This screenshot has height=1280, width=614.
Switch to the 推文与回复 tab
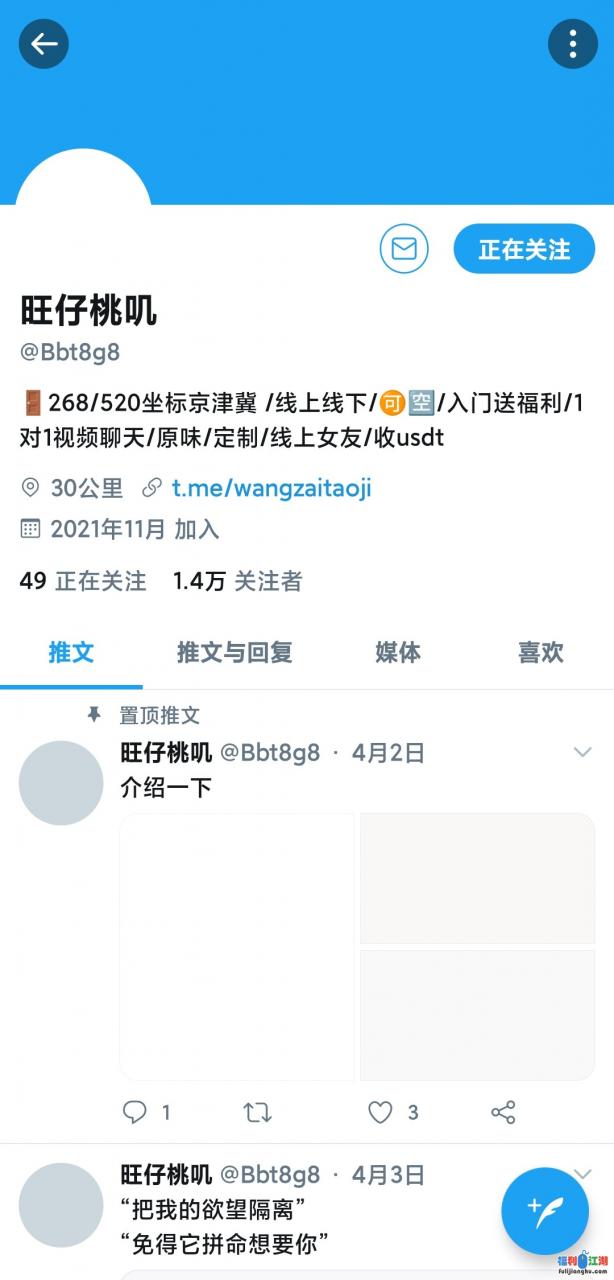pos(234,653)
